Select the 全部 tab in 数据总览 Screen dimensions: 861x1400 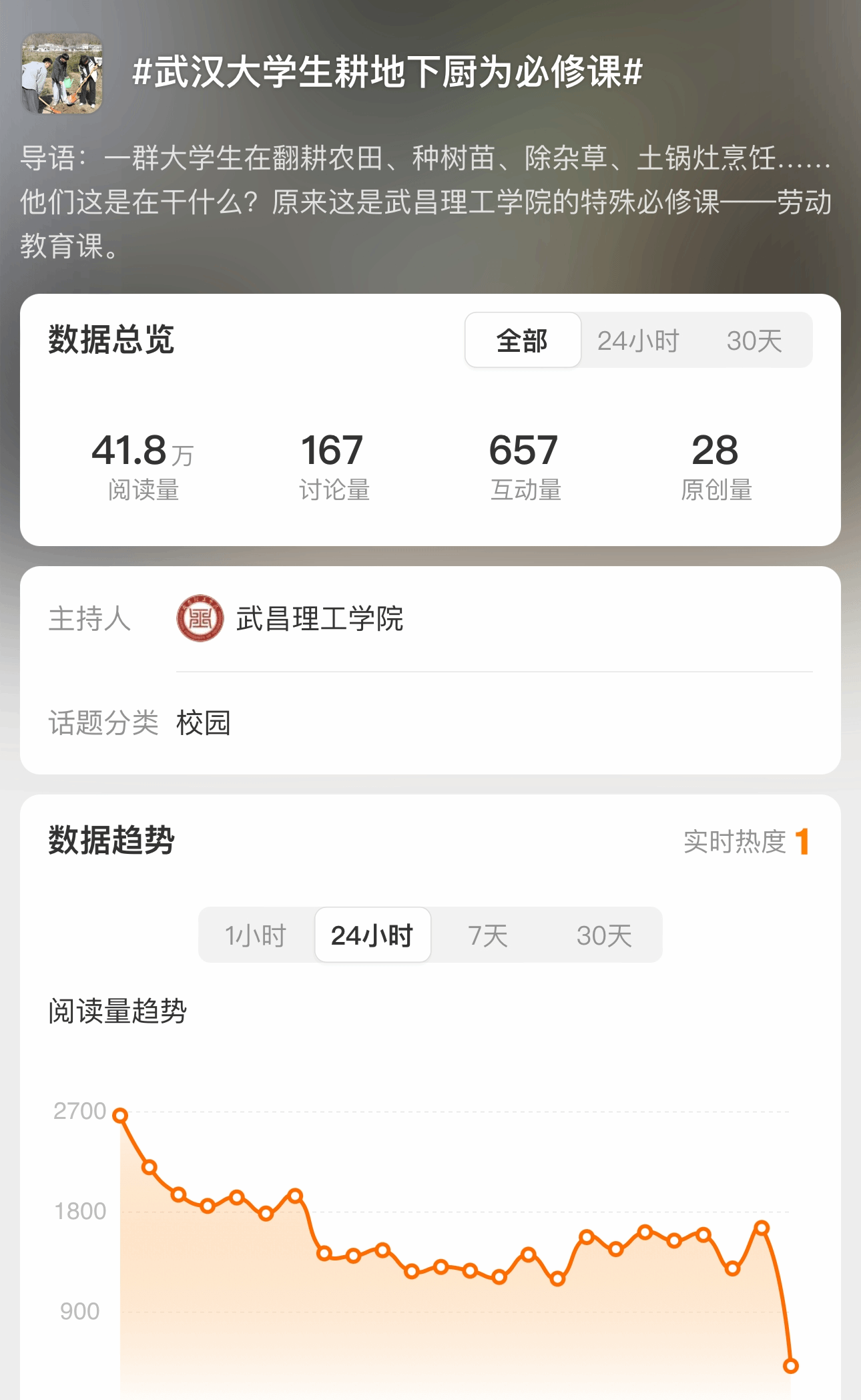coord(523,340)
